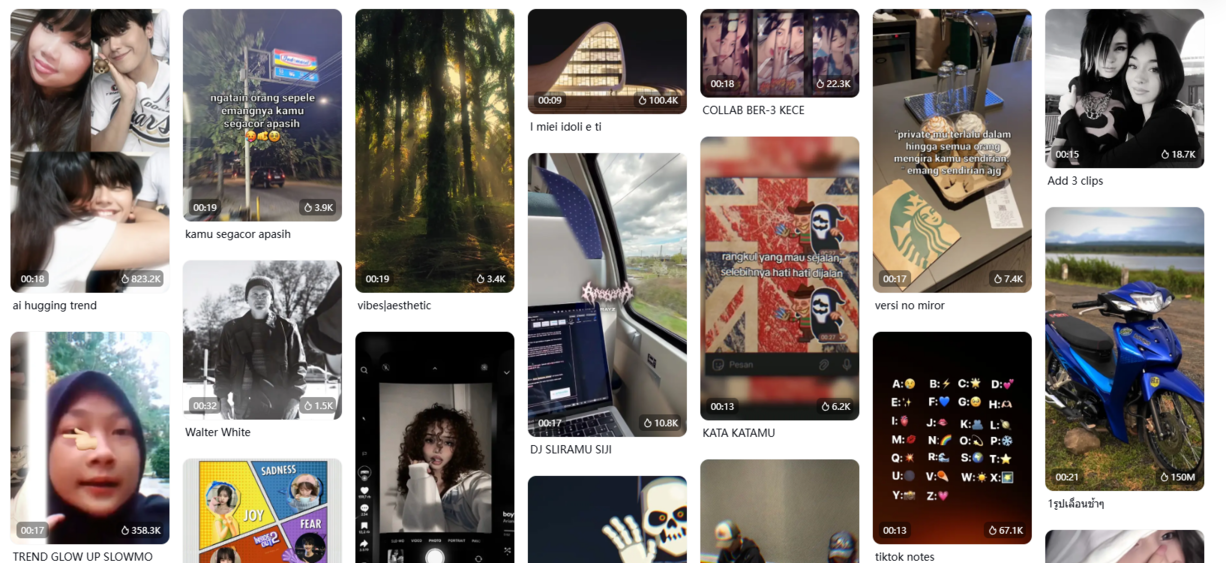
Task: Open the 'TREND GLOW UP SLOWMO' template
Action: 90,438
